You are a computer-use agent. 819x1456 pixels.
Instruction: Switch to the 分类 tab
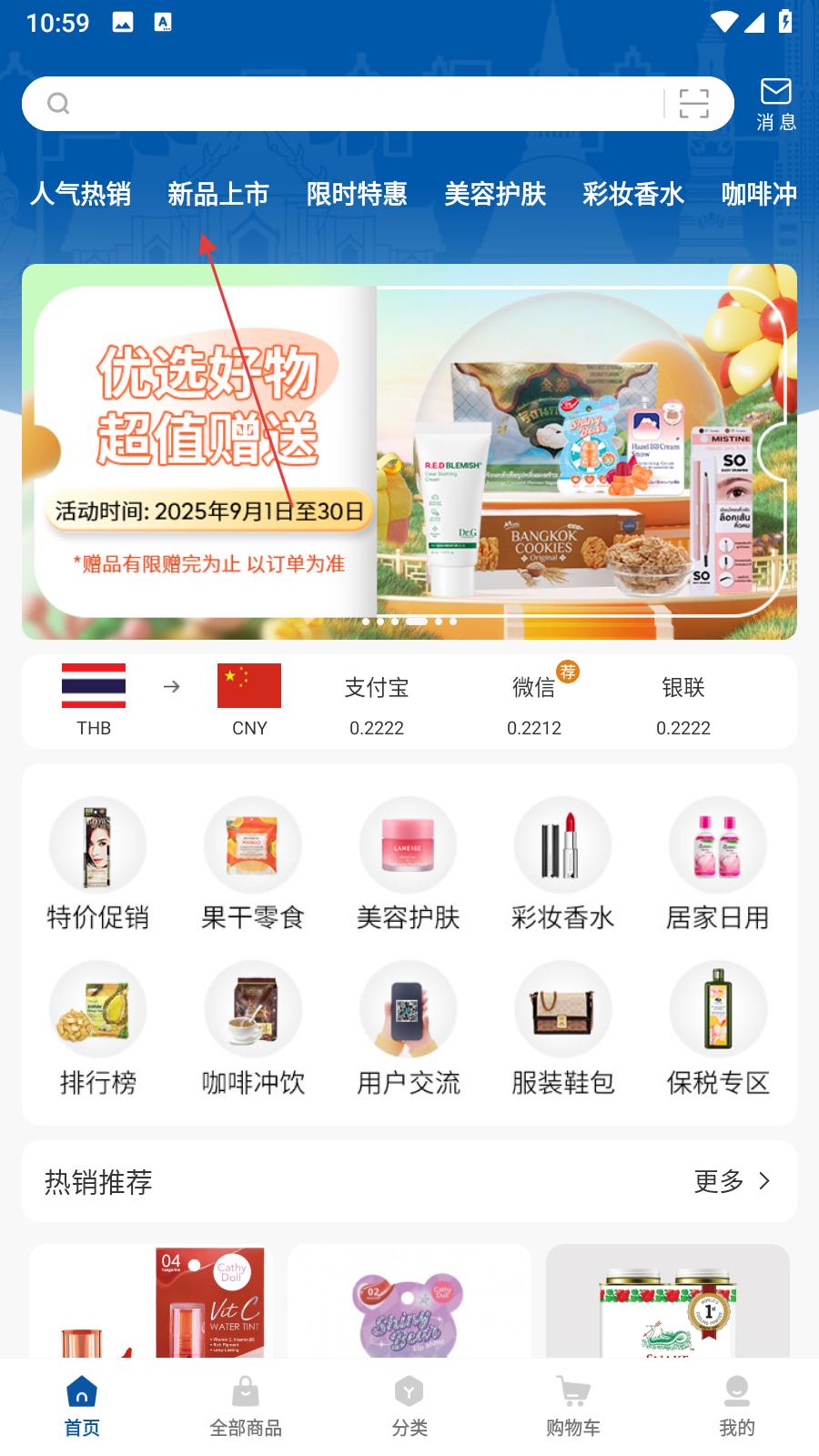(409, 1406)
